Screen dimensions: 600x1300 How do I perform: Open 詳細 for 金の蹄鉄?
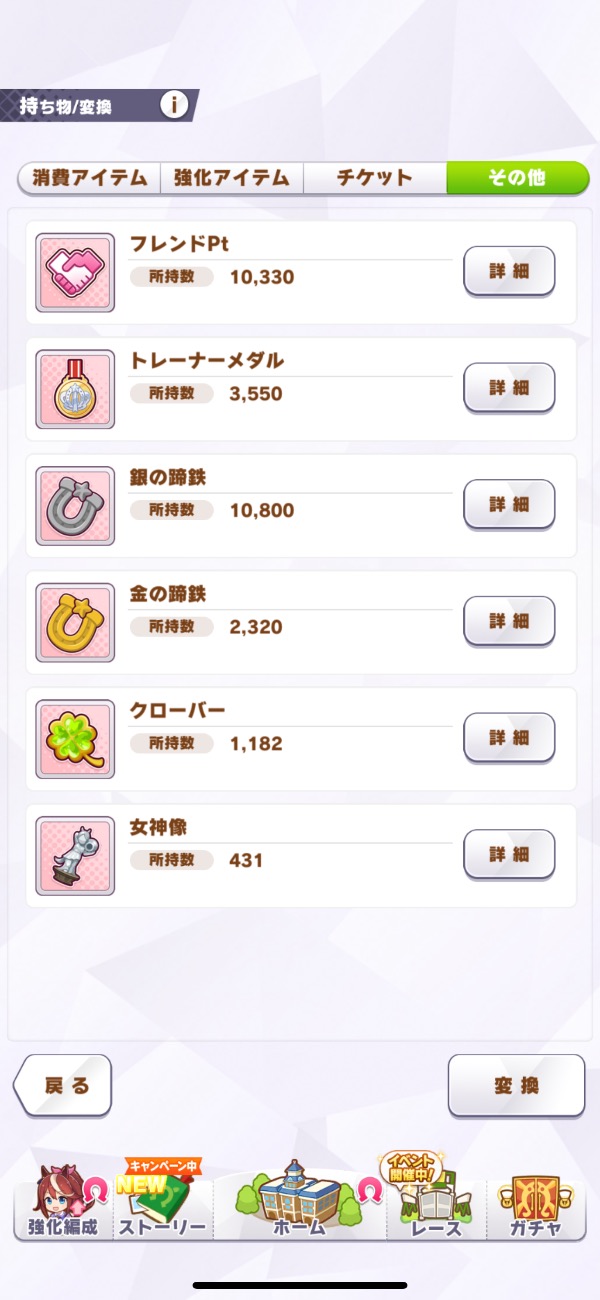click(x=509, y=621)
